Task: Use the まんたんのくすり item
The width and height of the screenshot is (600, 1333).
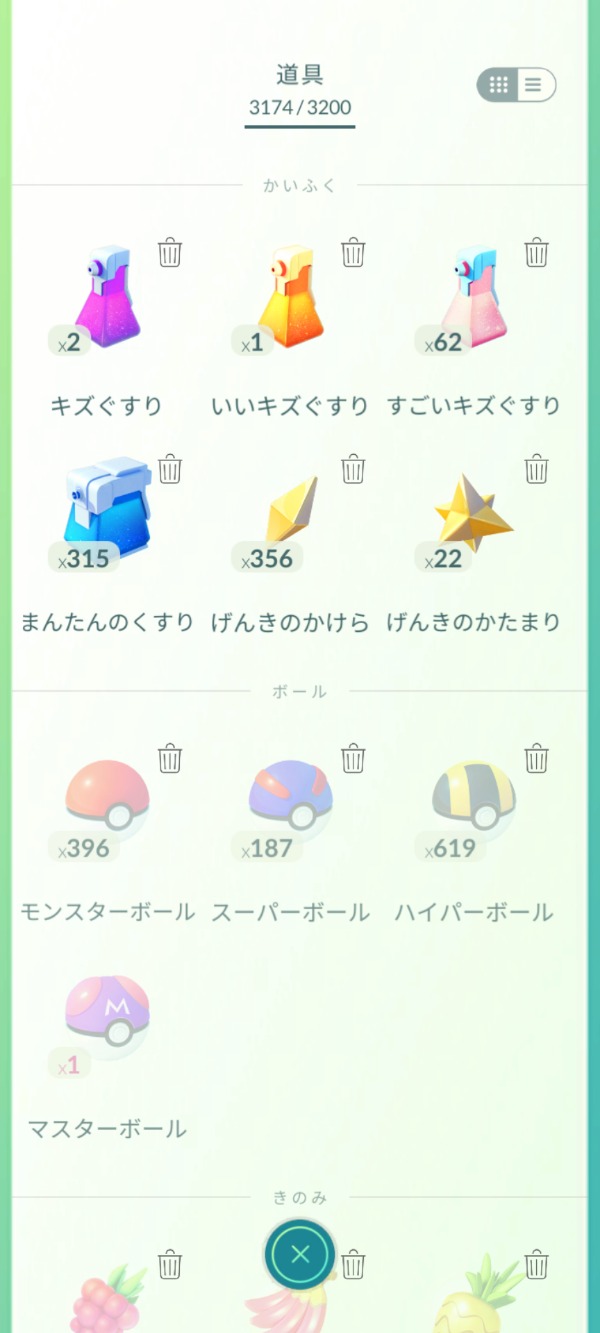Action: click(107, 515)
